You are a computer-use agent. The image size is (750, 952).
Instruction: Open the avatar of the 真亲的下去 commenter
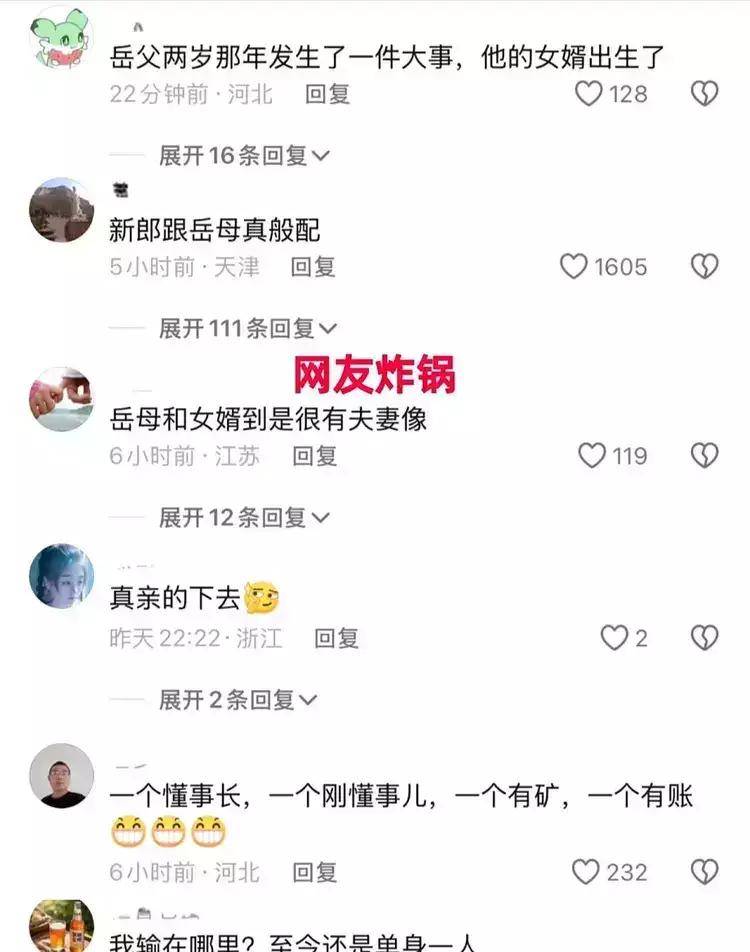point(61,575)
